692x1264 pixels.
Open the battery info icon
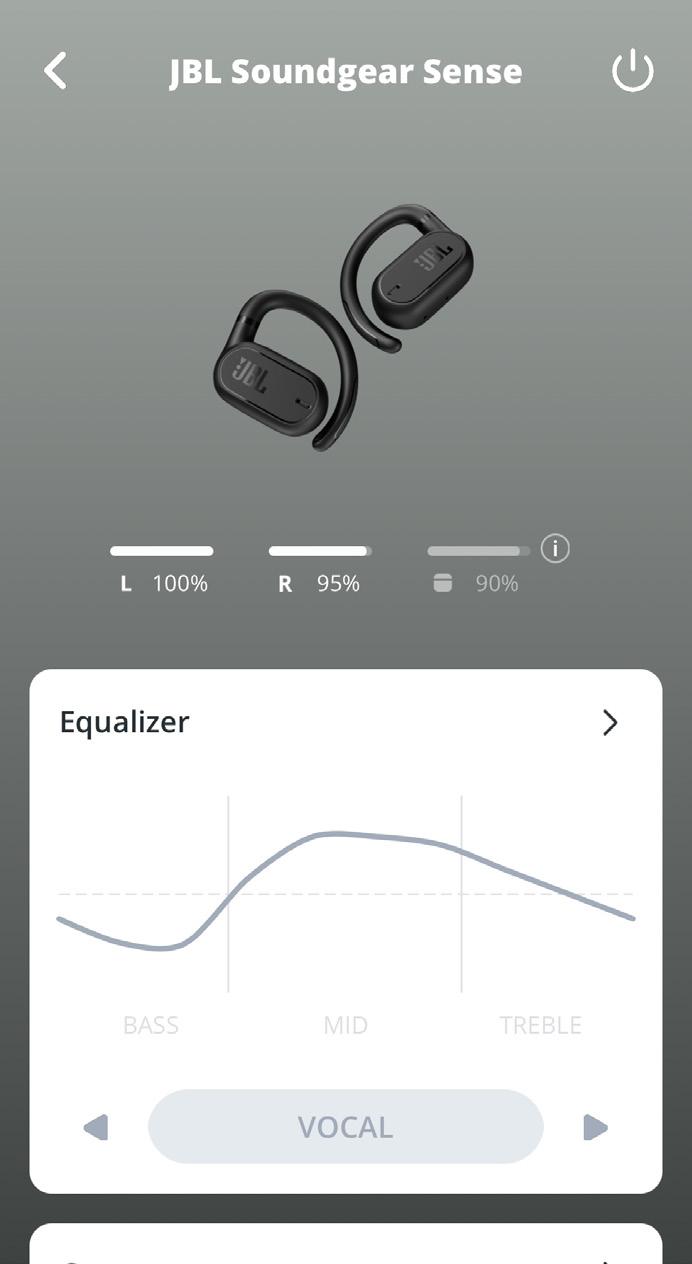tap(555, 549)
